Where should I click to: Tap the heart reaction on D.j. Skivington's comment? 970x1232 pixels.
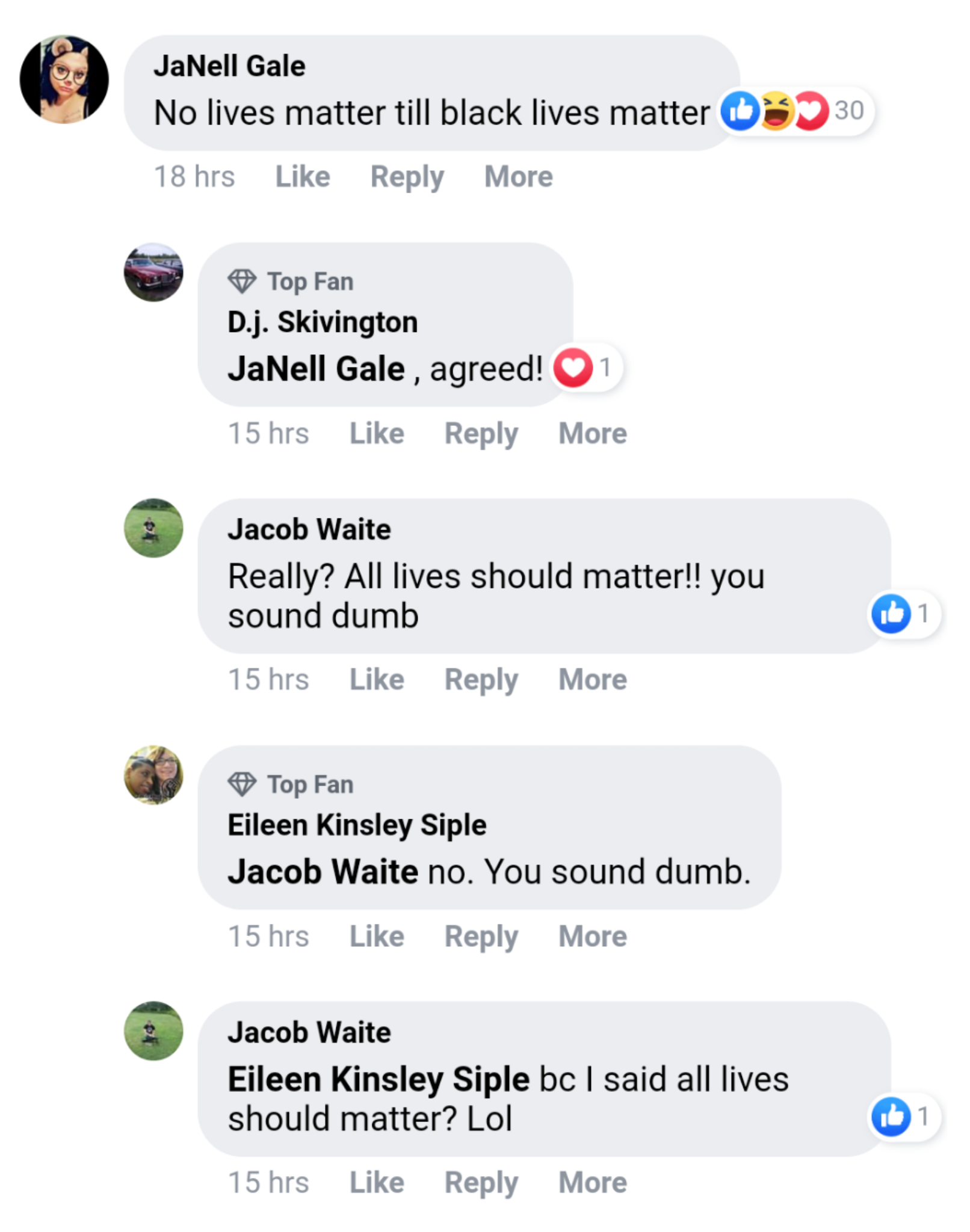click(x=573, y=368)
